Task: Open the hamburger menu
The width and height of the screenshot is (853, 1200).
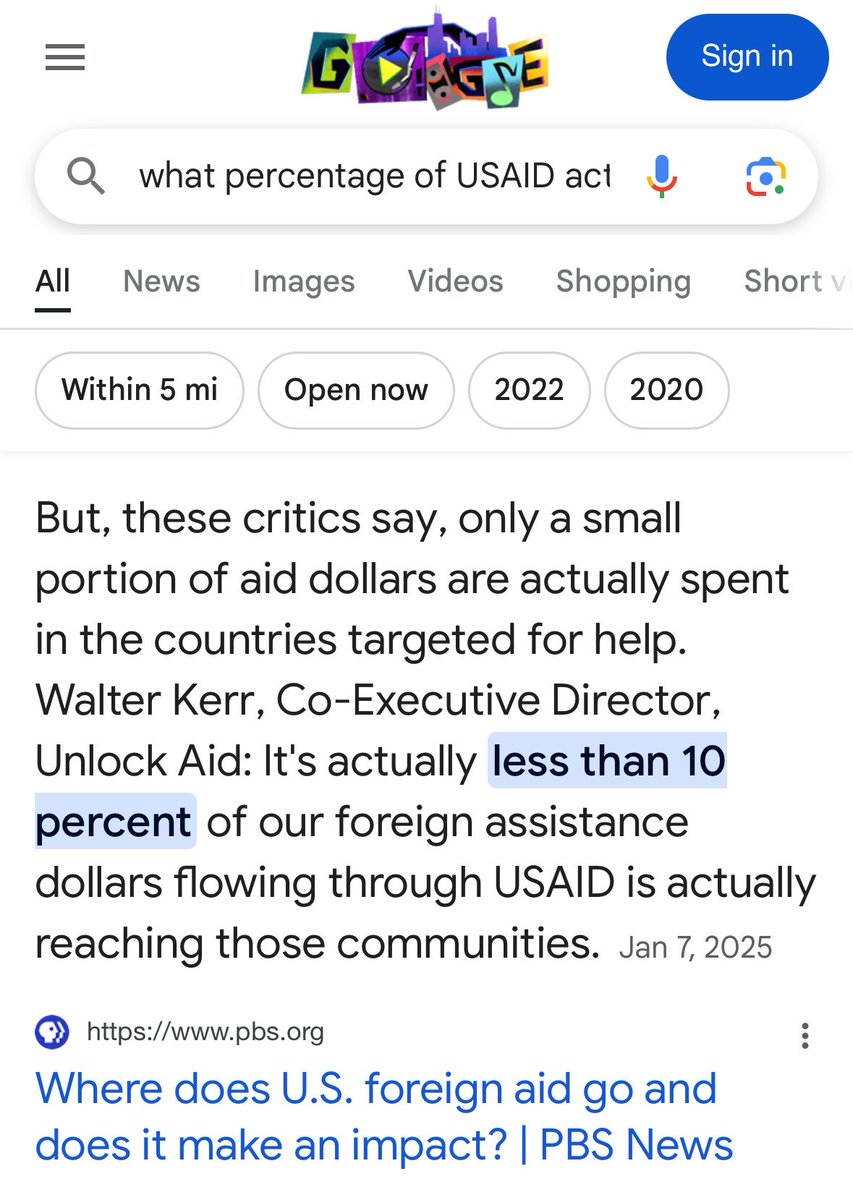Action: click(x=65, y=59)
